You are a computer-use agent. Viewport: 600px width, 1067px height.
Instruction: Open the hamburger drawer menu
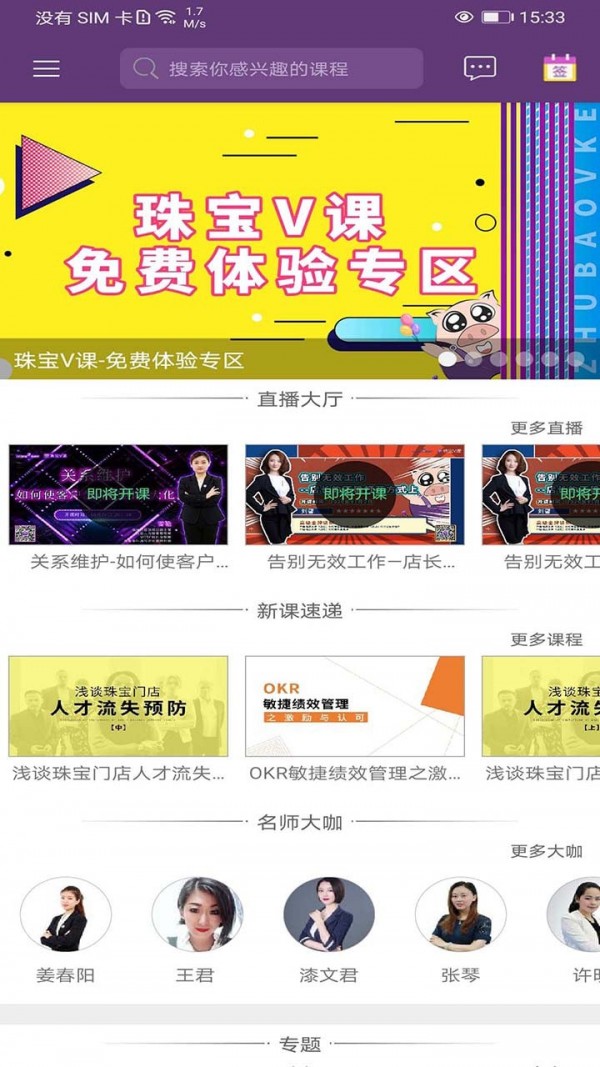(x=46, y=69)
